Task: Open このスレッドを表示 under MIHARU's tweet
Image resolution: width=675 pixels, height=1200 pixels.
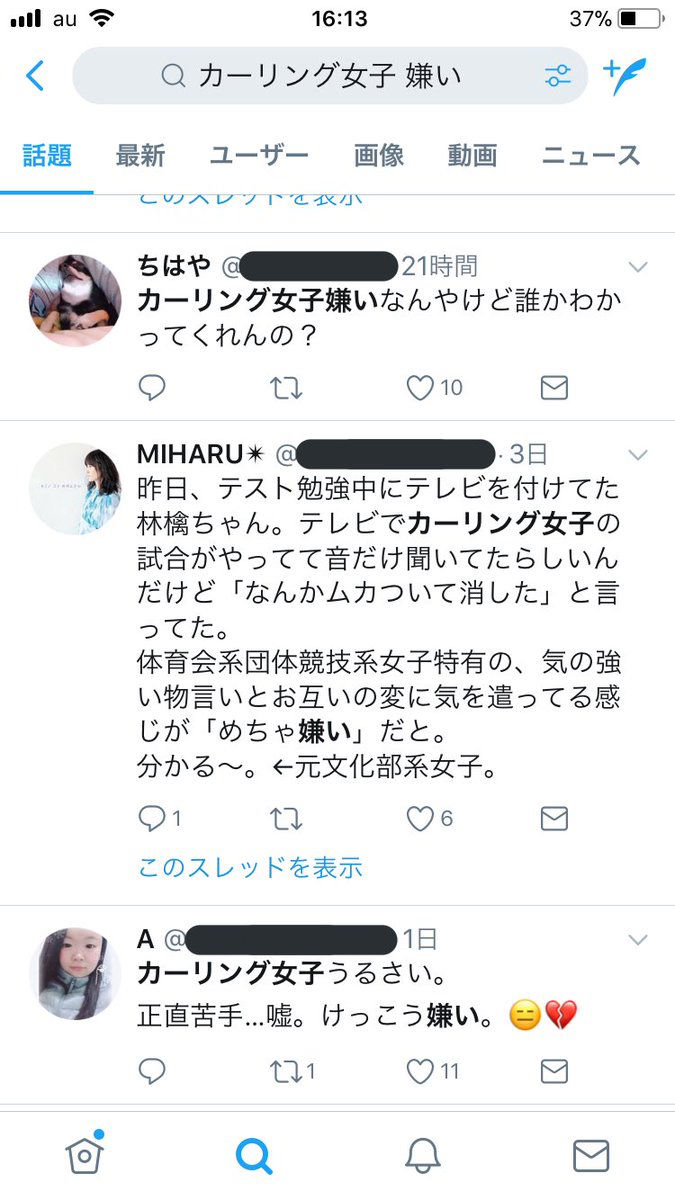Action: tap(250, 867)
